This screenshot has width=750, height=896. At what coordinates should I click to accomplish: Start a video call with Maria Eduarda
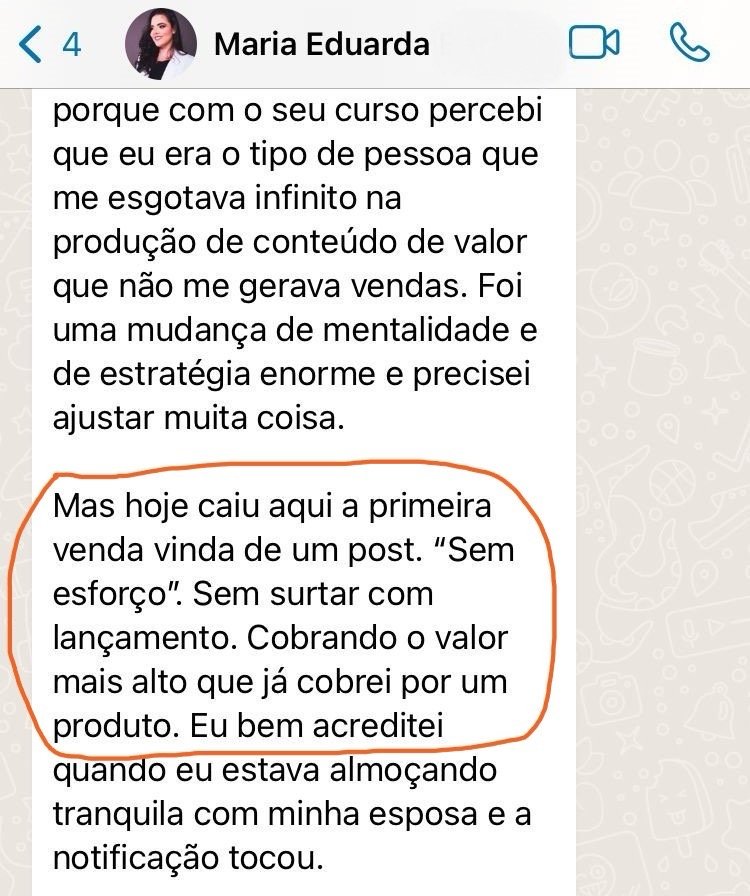coord(594,43)
